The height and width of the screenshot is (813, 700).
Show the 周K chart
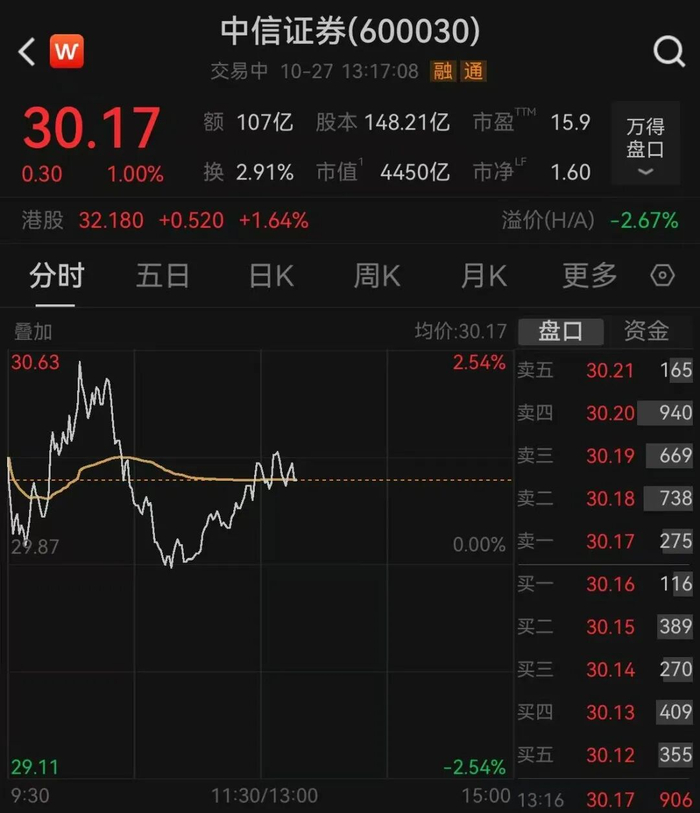(x=377, y=276)
